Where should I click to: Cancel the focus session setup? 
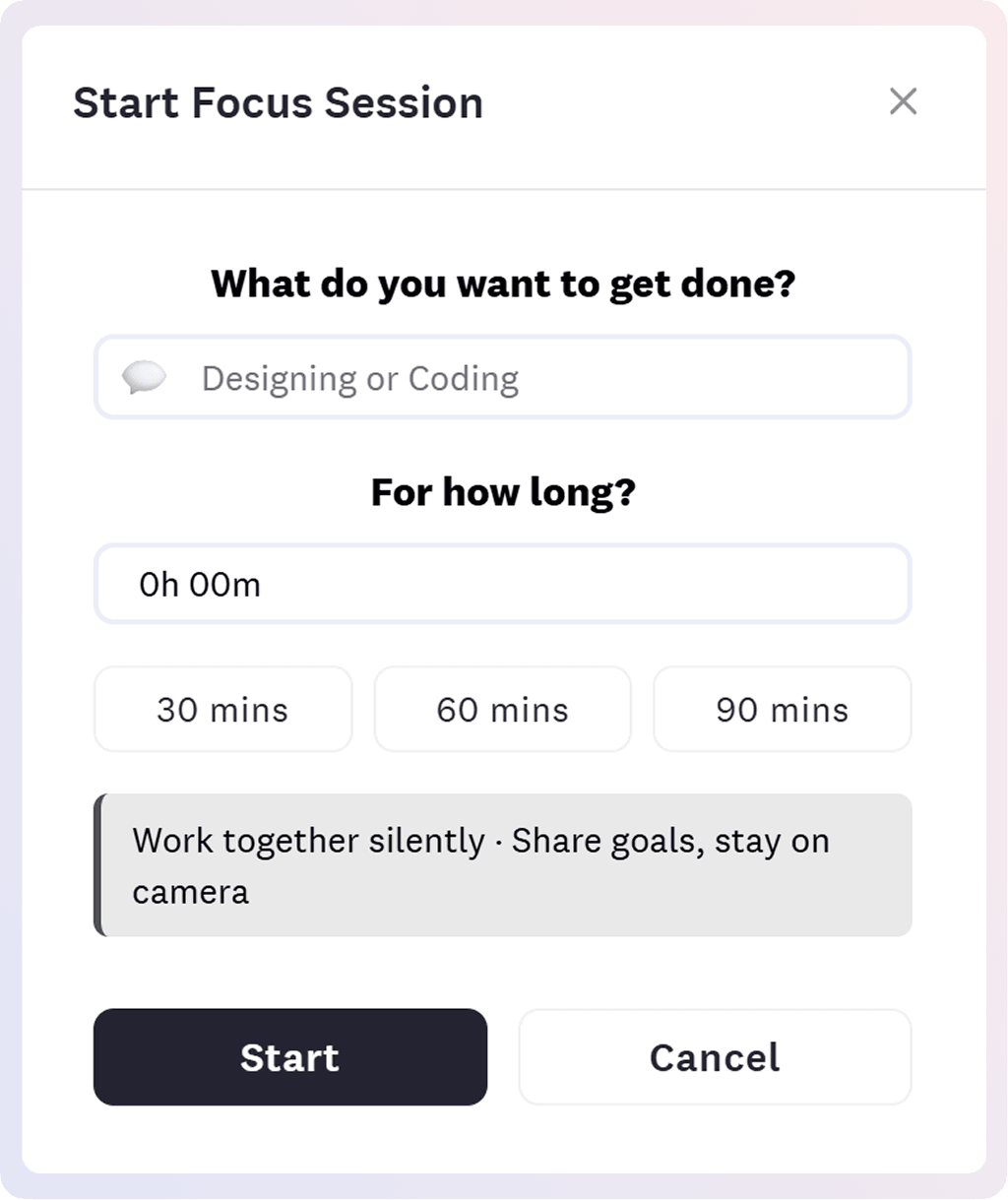(715, 1057)
